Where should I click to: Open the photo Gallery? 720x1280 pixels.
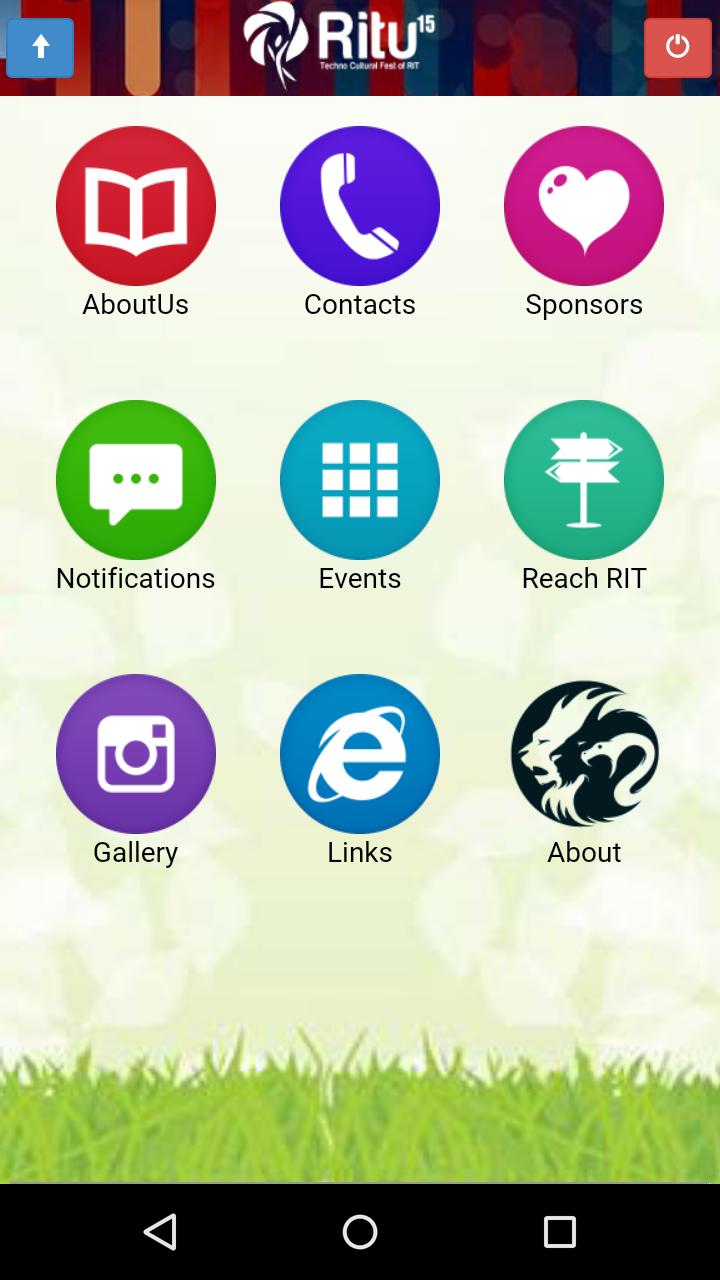136,754
